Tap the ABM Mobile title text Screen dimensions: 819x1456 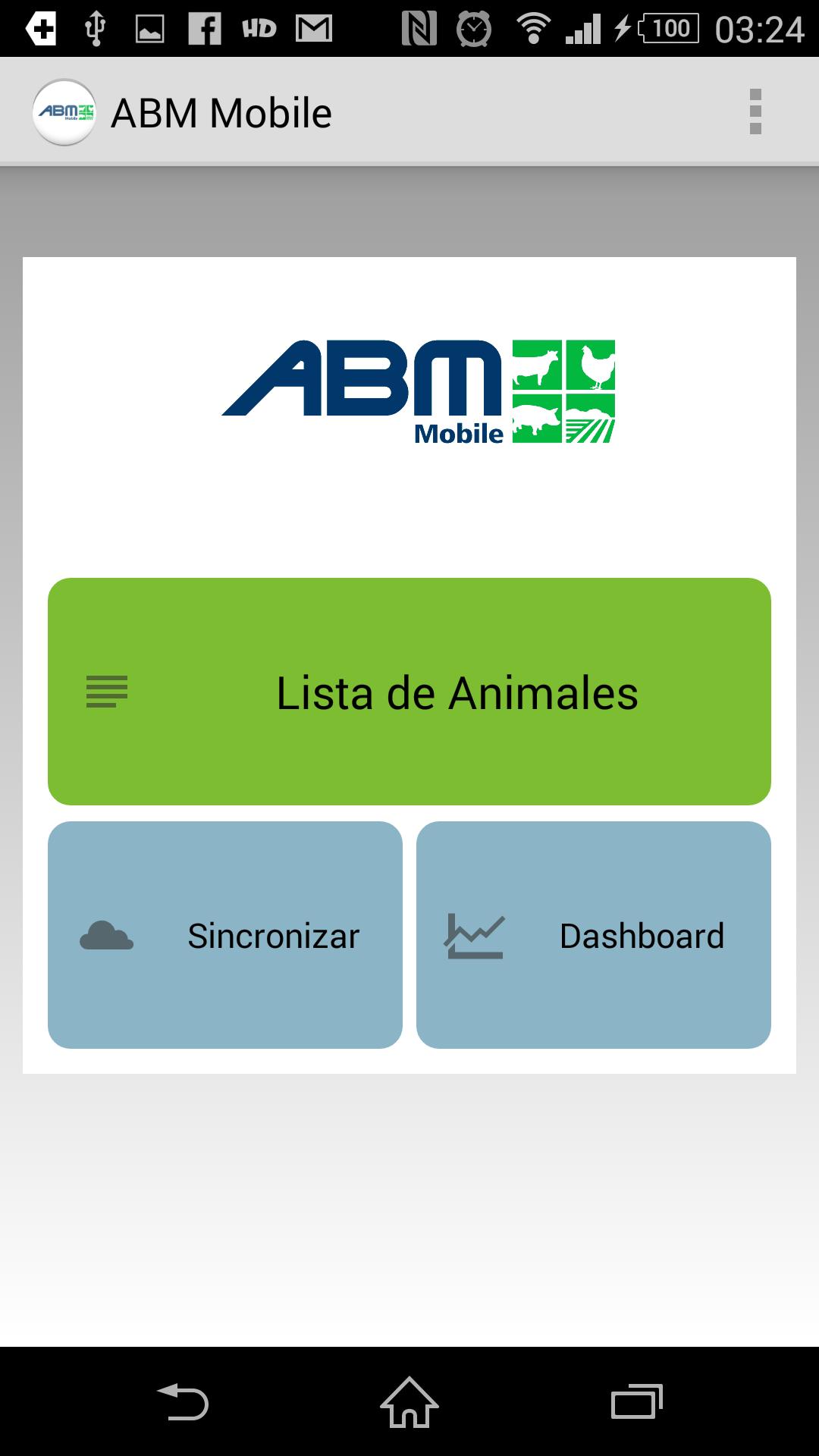click(221, 111)
